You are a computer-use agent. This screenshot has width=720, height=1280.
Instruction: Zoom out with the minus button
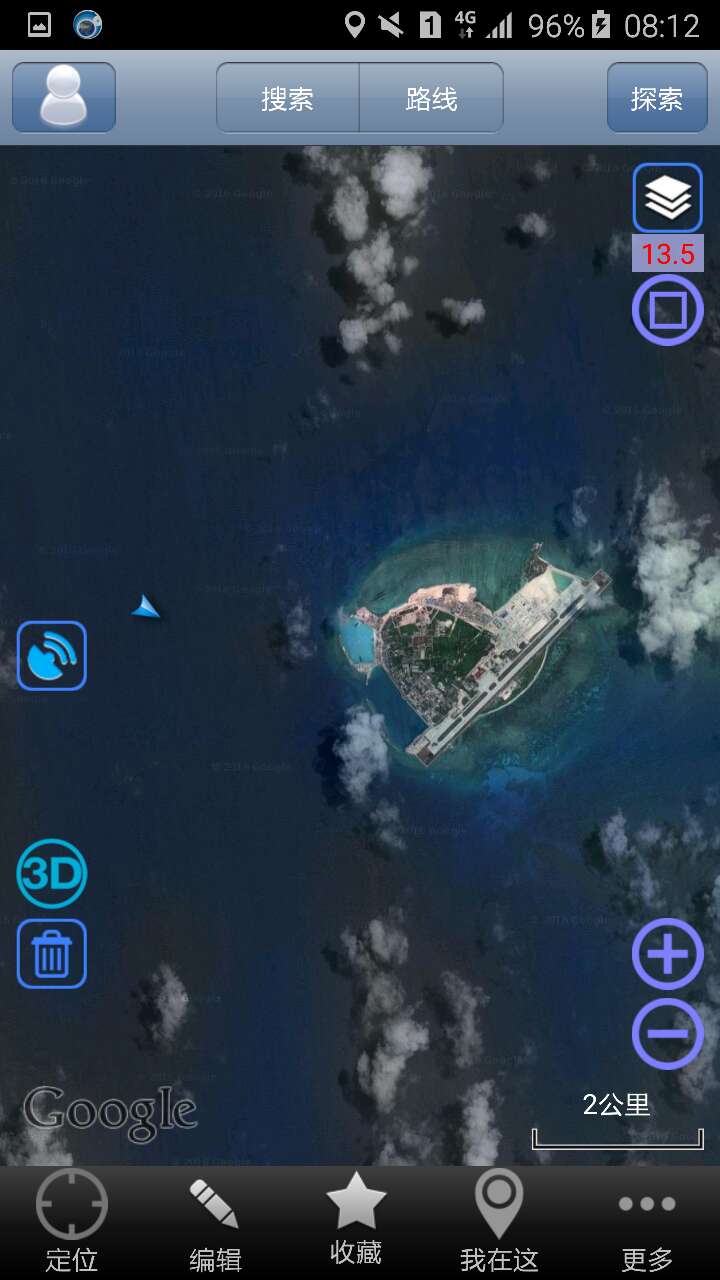668,1033
